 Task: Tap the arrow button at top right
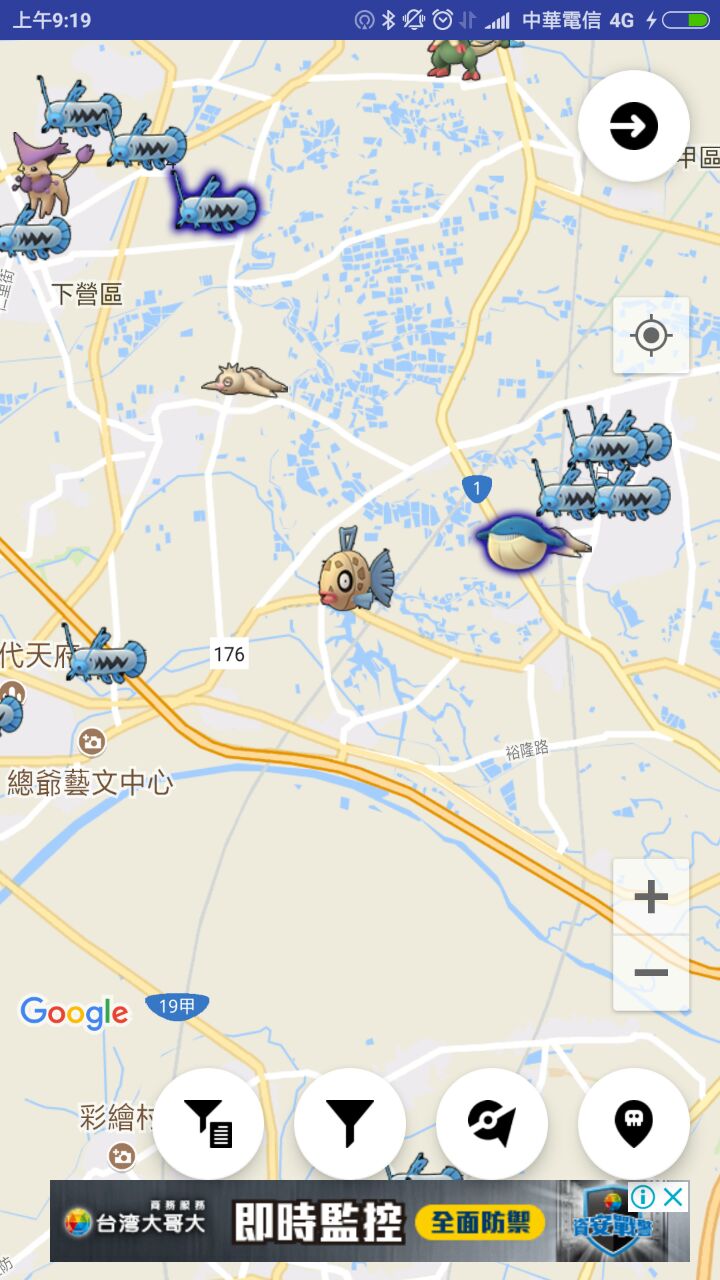click(634, 127)
